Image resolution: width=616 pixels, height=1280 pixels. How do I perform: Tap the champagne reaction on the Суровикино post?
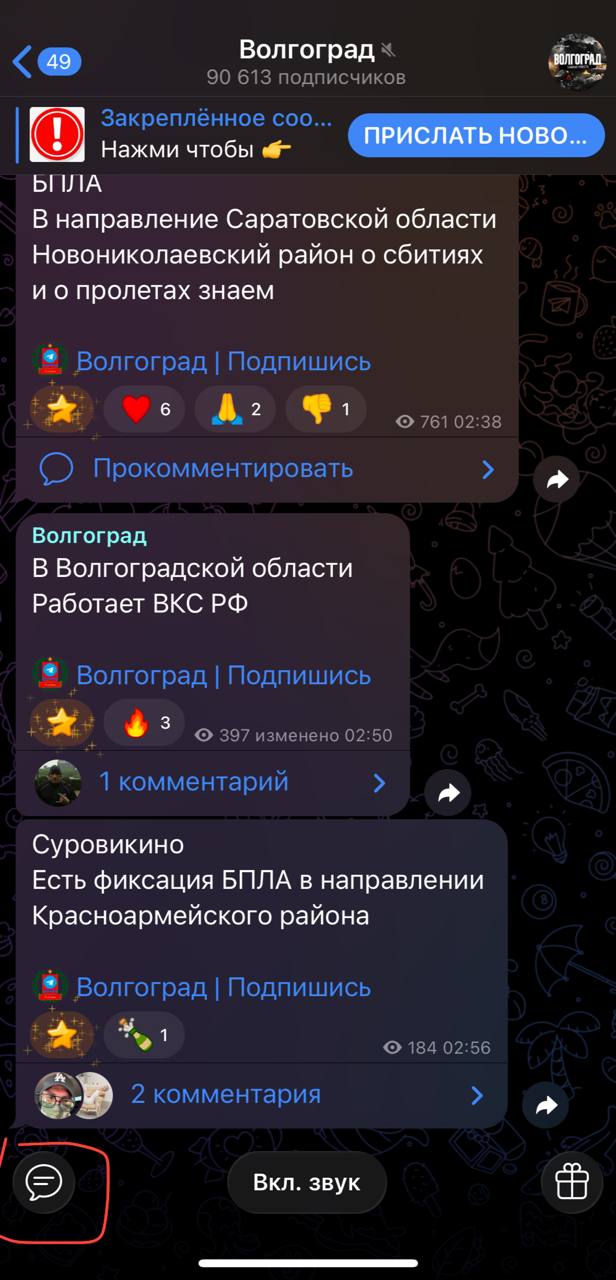(x=145, y=1035)
